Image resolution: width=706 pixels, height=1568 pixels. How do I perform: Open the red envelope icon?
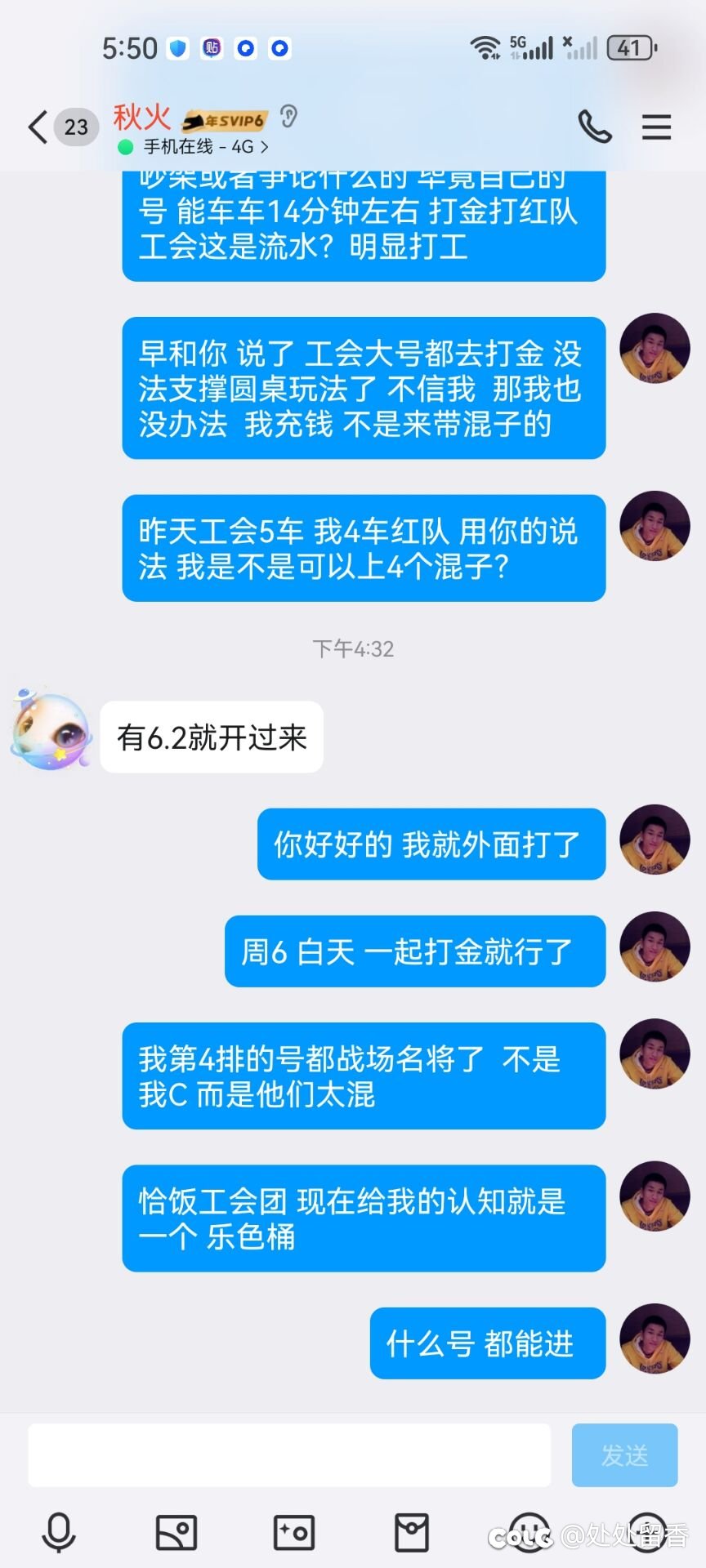412,1533
